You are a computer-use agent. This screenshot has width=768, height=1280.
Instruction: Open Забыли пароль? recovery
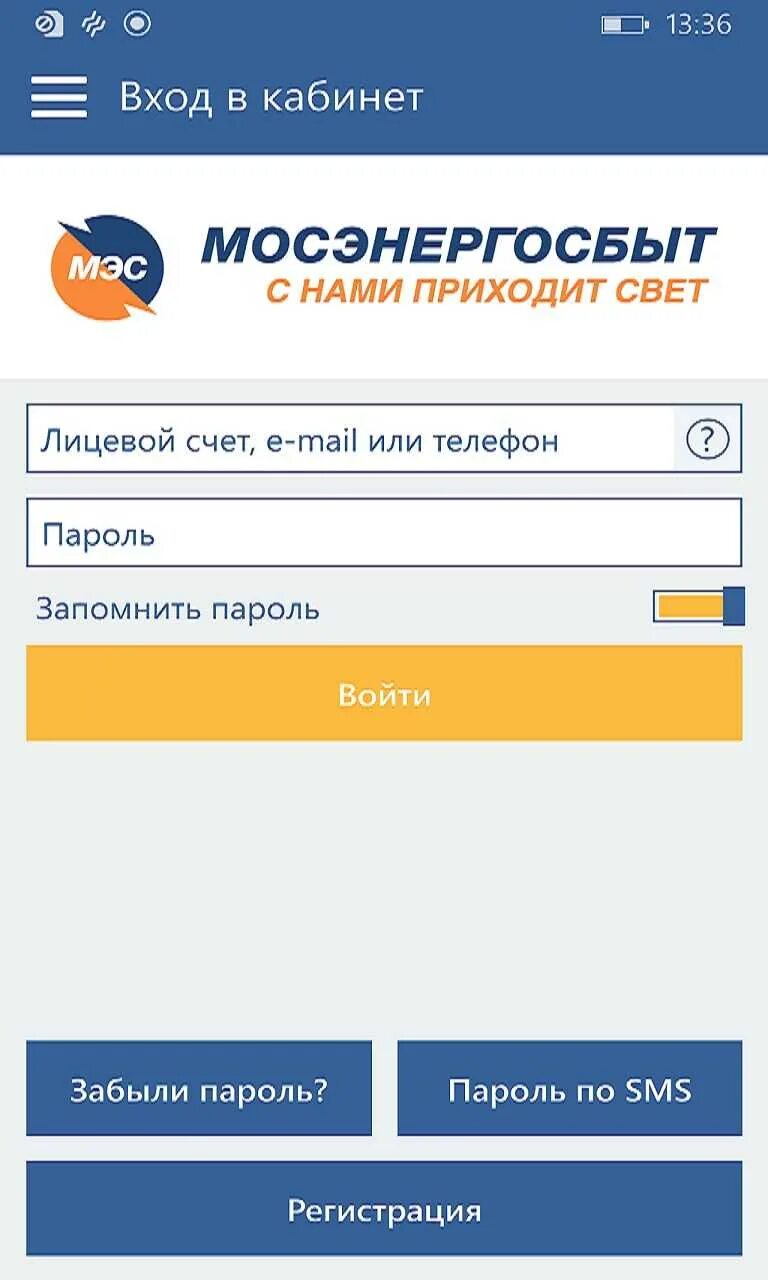coord(199,1088)
